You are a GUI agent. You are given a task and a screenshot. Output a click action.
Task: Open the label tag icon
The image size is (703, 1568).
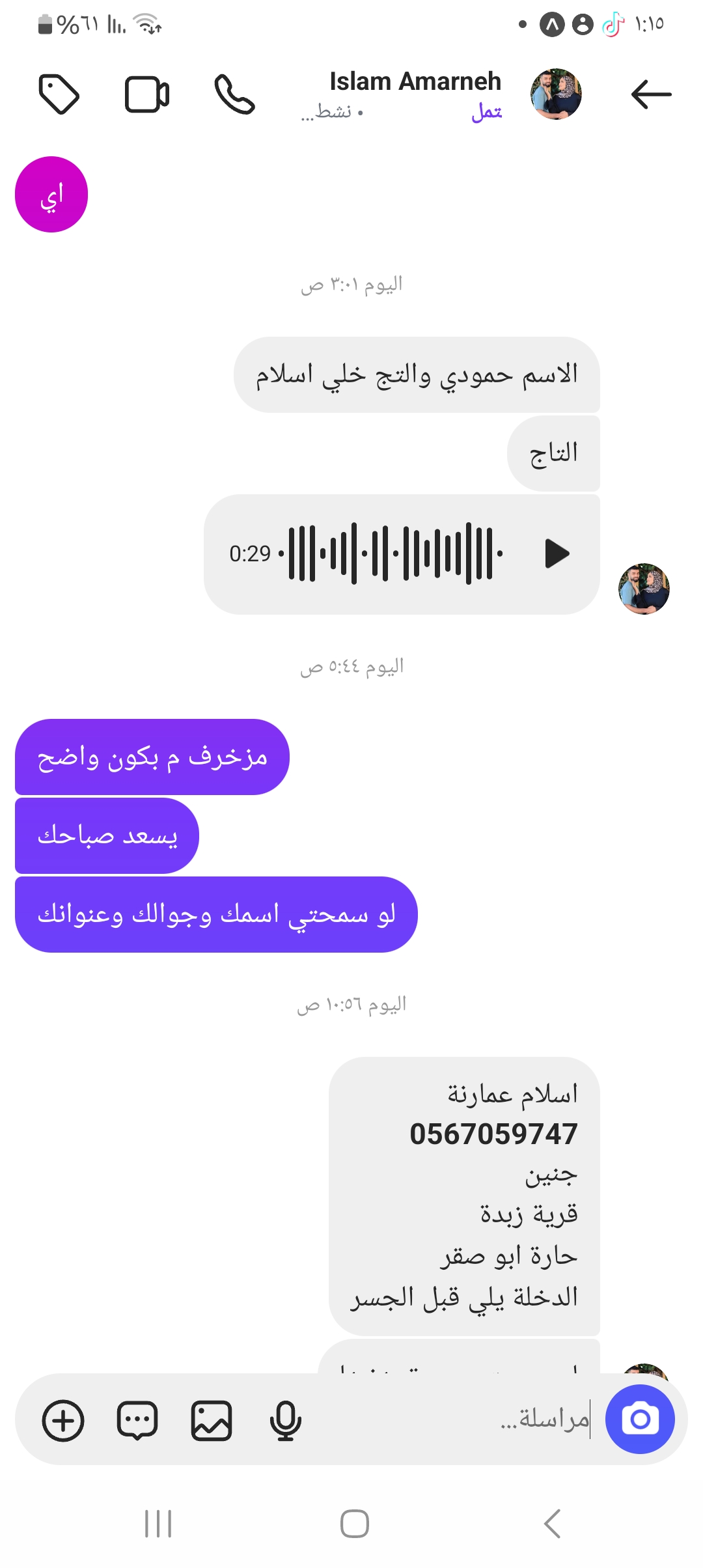(59, 94)
